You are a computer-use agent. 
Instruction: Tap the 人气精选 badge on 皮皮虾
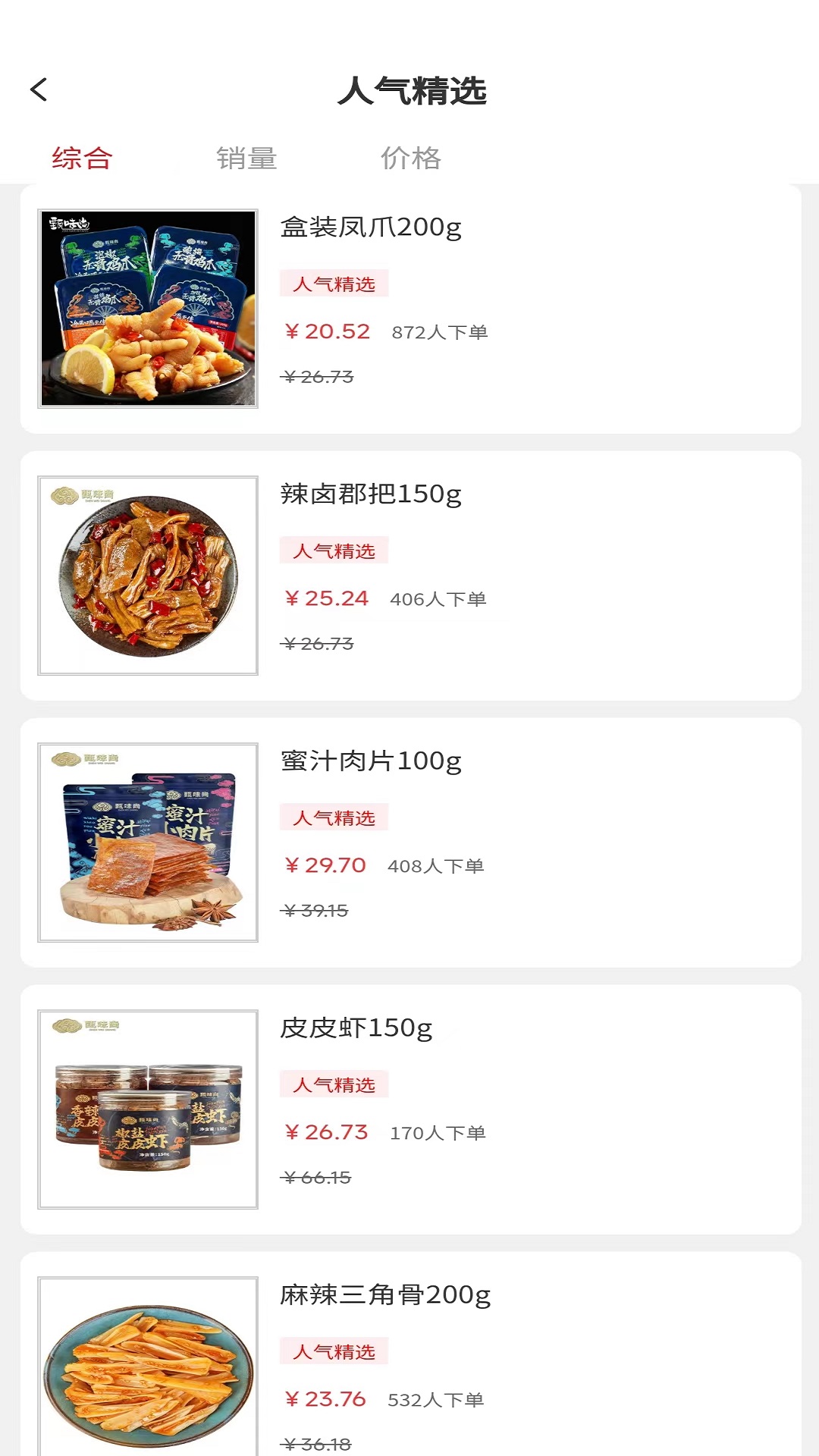pos(334,1084)
